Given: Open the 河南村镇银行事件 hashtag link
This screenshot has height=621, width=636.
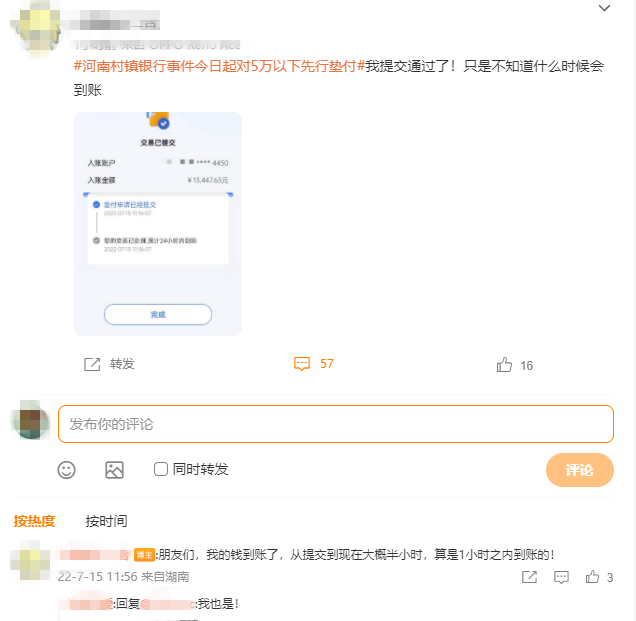Looking at the screenshot, I should point(215,65).
